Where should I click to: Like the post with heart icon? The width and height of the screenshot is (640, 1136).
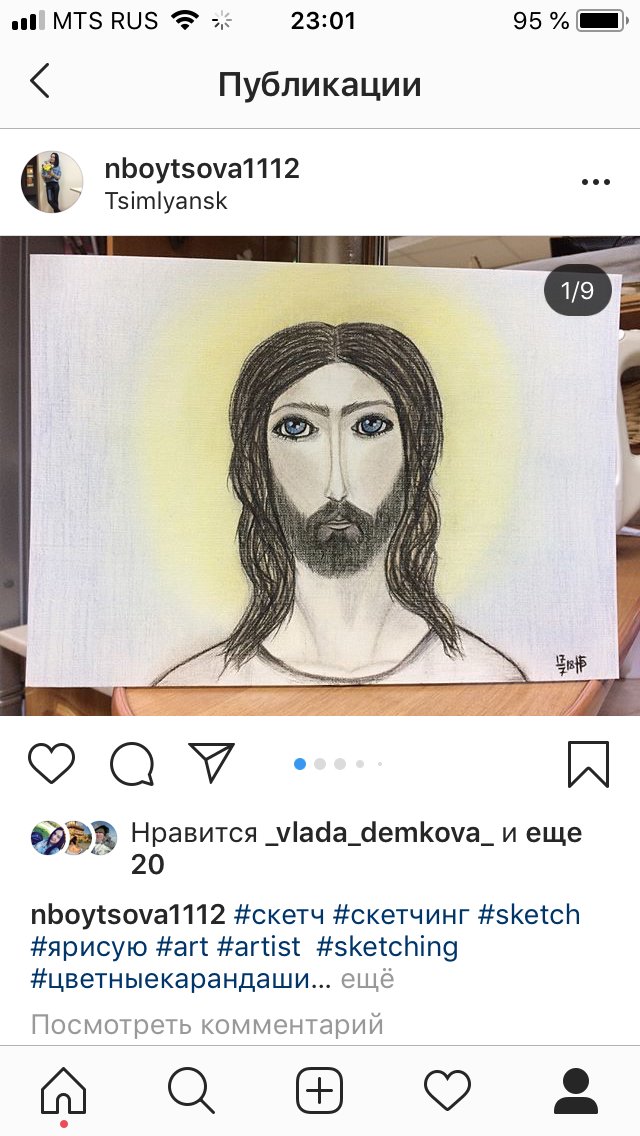click(x=51, y=765)
